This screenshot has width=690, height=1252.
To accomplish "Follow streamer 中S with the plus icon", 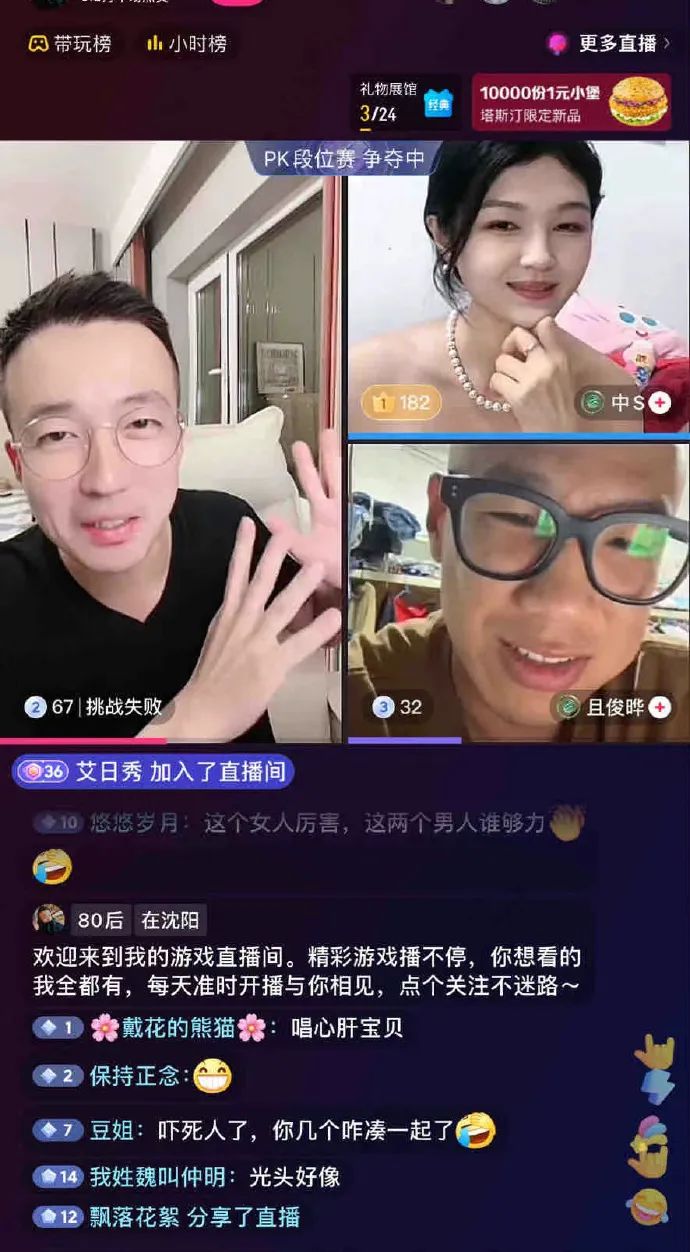I will [x=659, y=402].
